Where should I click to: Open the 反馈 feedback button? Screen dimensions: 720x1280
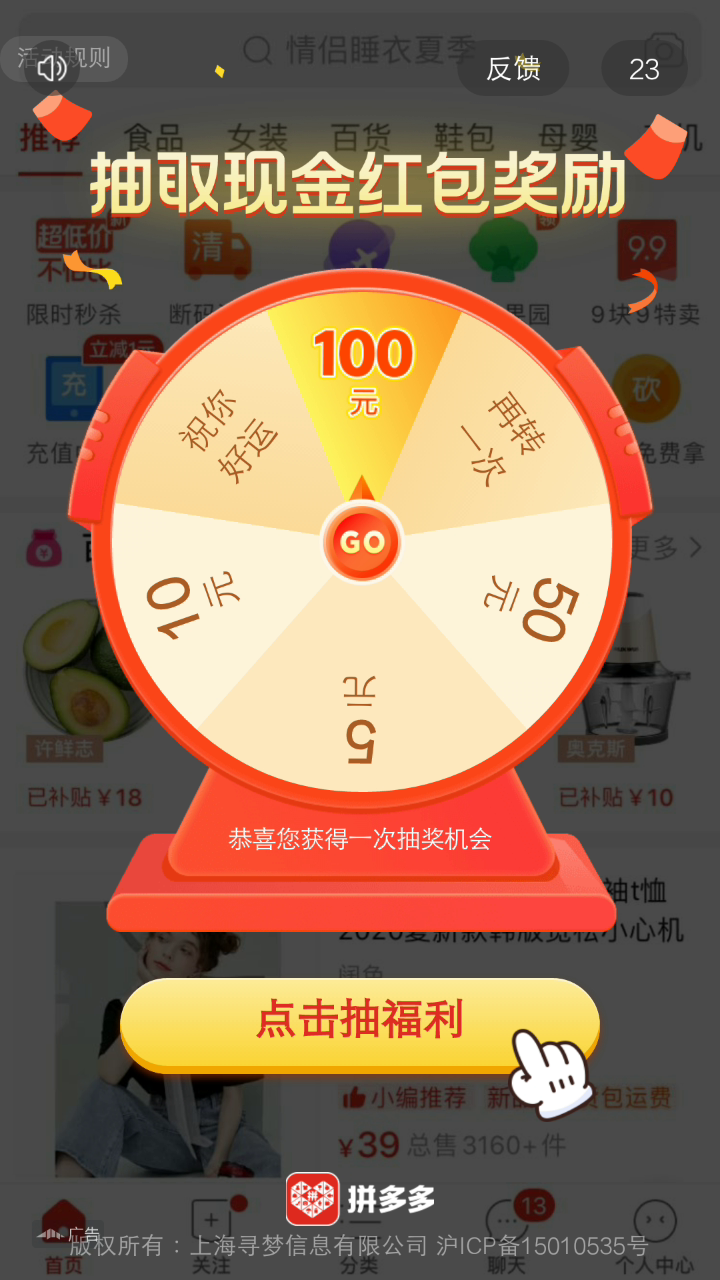click(x=513, y=69)
